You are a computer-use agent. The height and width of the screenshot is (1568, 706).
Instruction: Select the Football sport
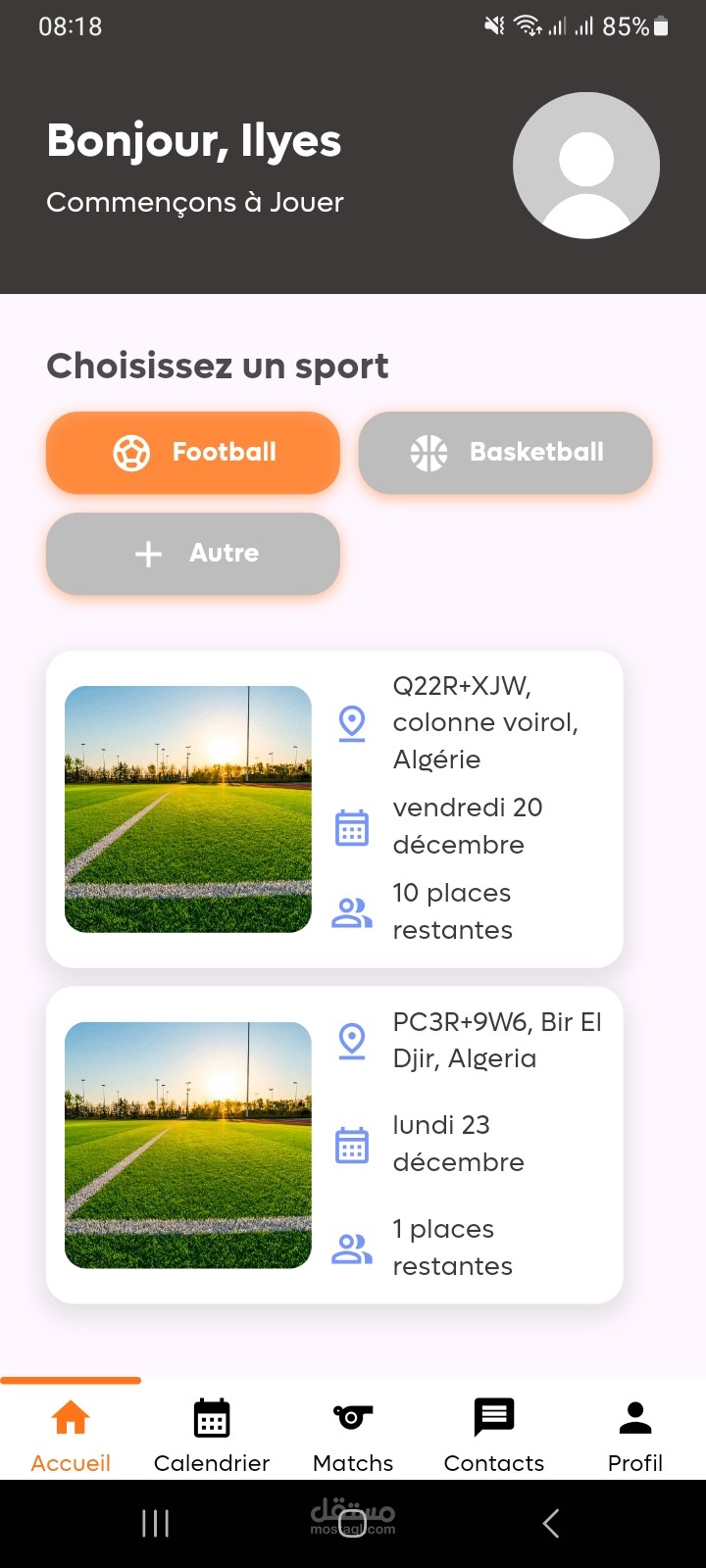[193, 453]
